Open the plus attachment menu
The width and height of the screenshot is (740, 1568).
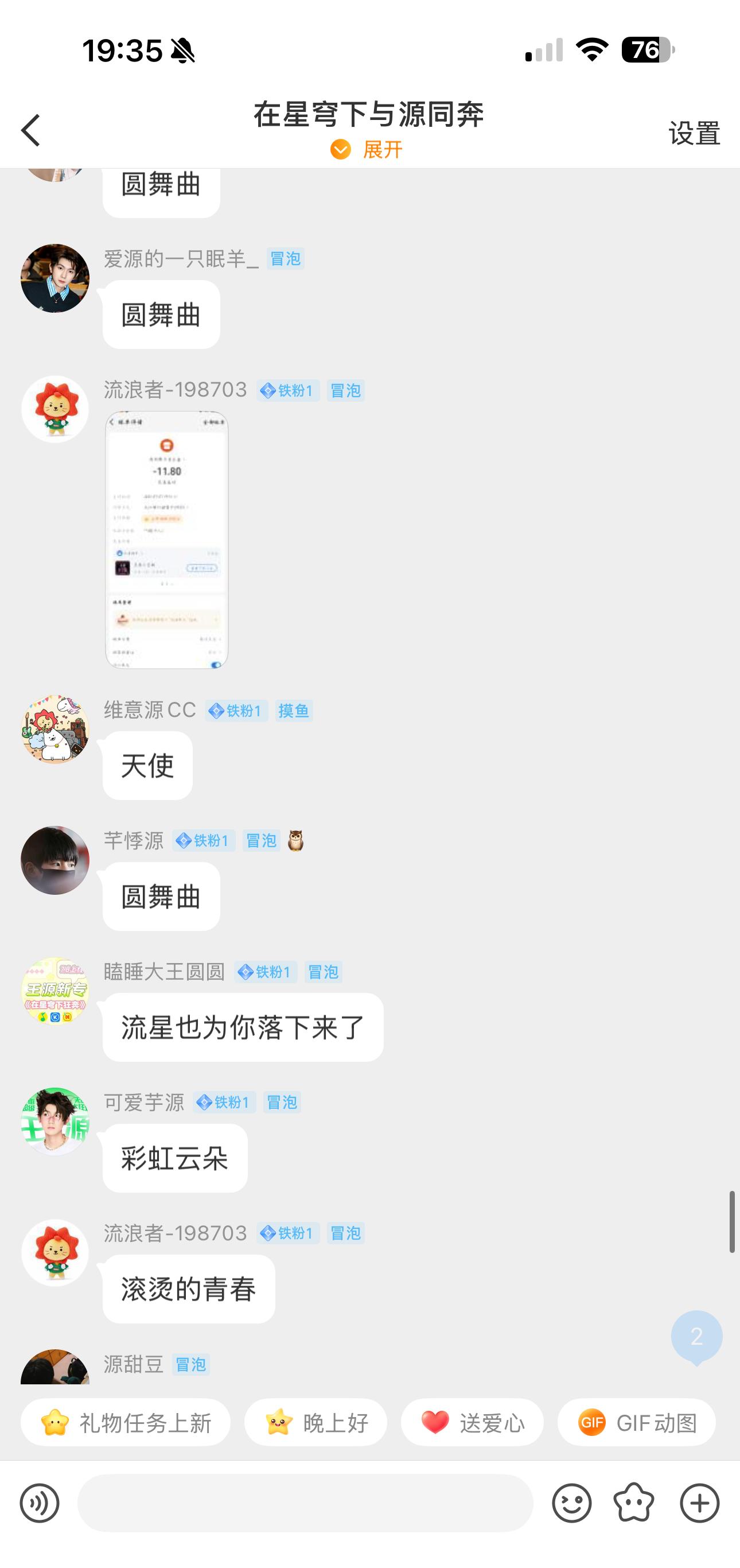700,1504
